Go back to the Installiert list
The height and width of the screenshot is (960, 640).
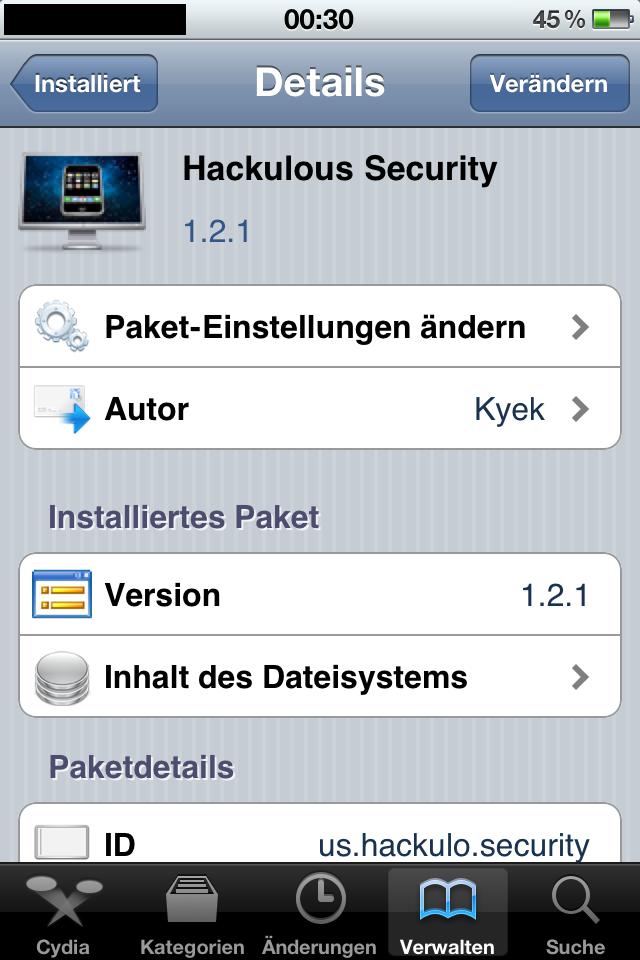pyautogui.click(x=85, y=84)
